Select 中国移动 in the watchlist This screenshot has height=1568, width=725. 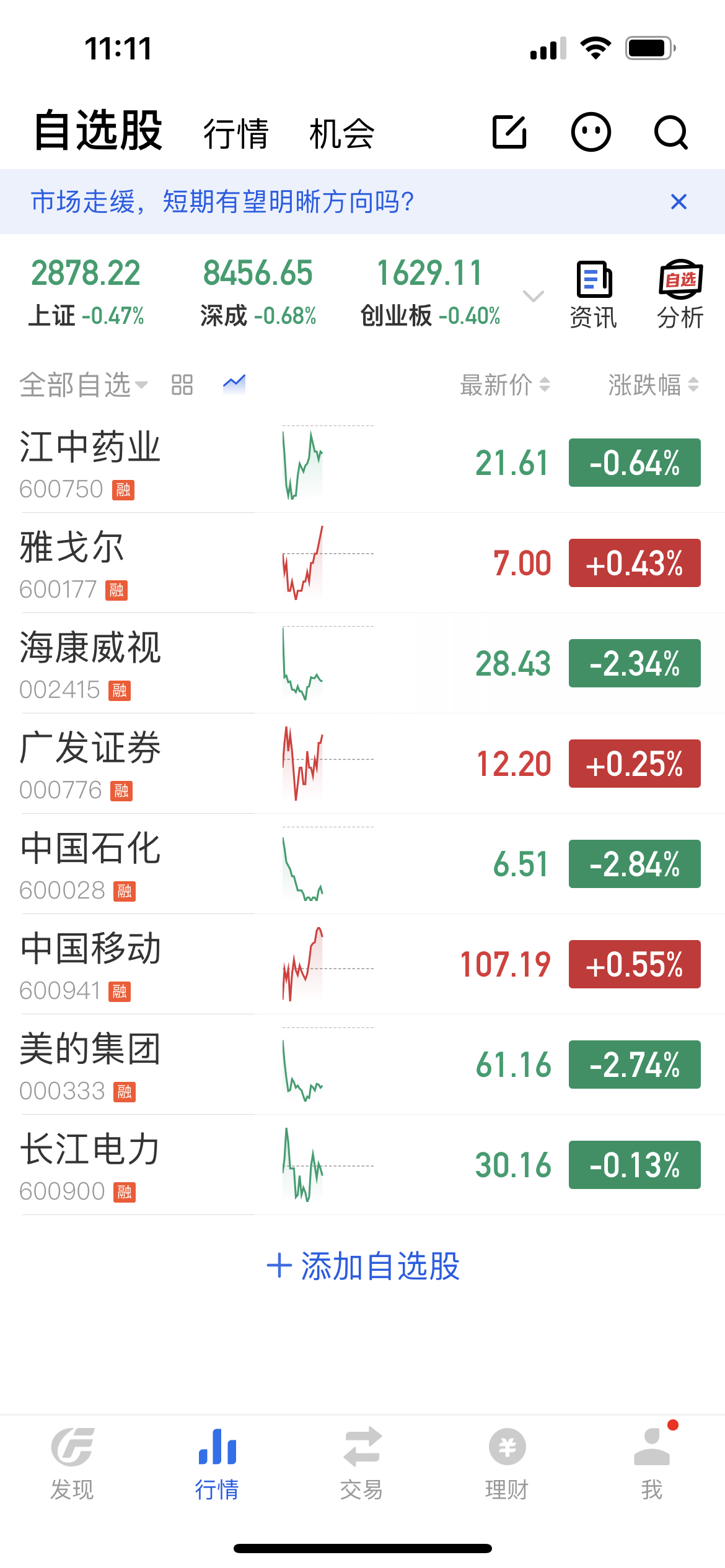(90, 964)
